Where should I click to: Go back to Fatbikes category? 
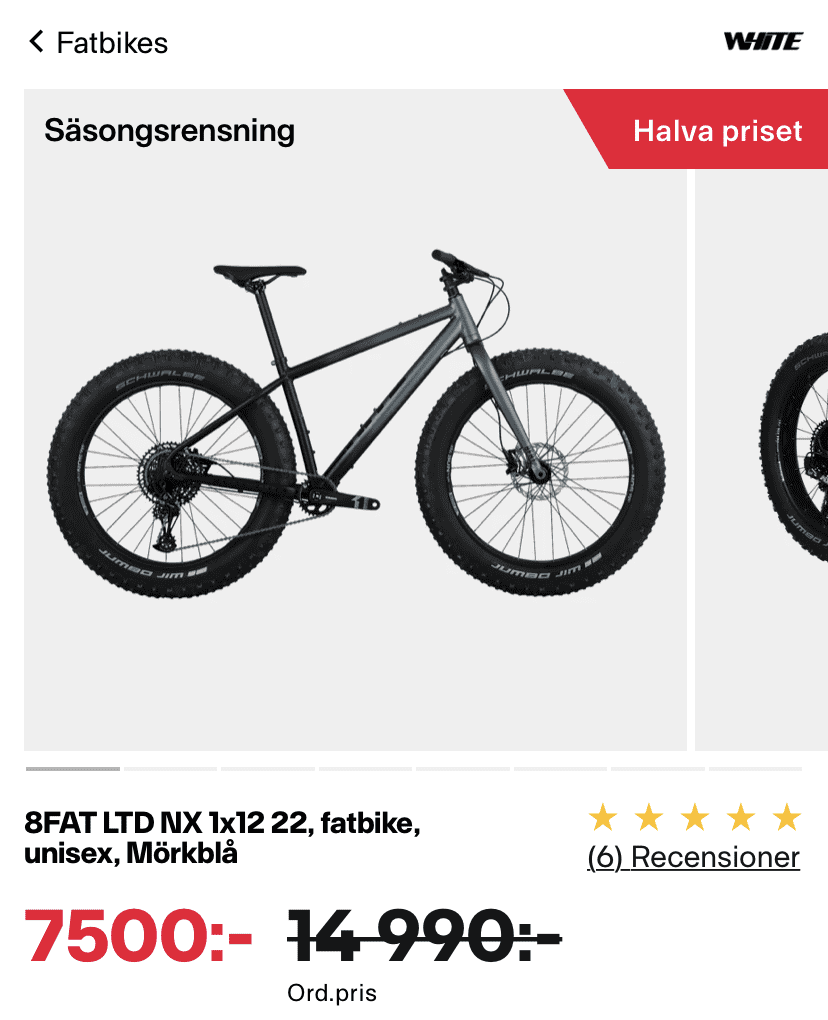(x=98, y=42)
